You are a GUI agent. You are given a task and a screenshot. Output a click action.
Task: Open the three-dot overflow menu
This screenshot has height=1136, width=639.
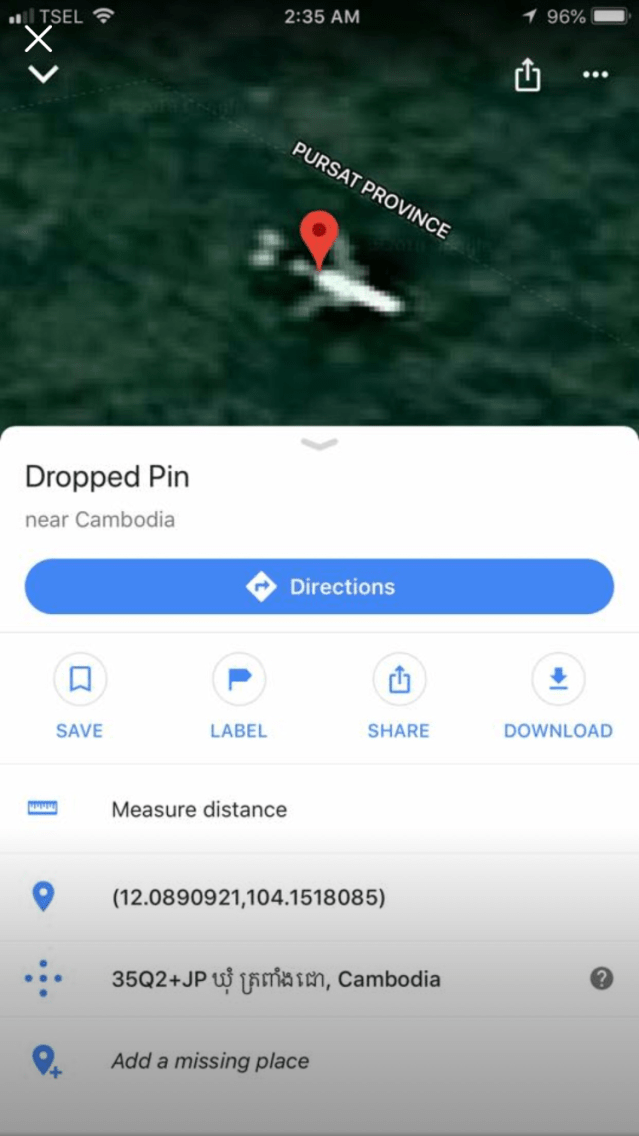click(x=595, y=75)
